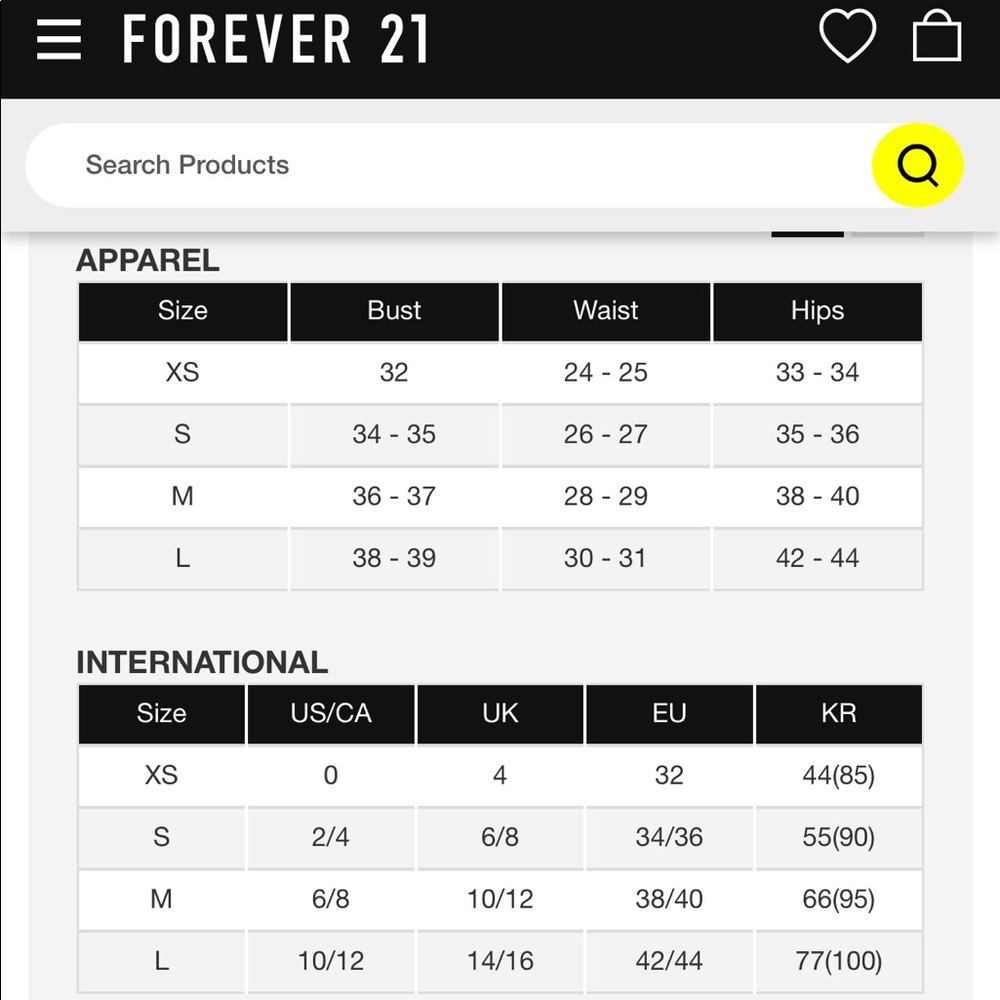Open the wishlist heart icon
Screen dimensions: 1000x1000
(x=847, y=38)
